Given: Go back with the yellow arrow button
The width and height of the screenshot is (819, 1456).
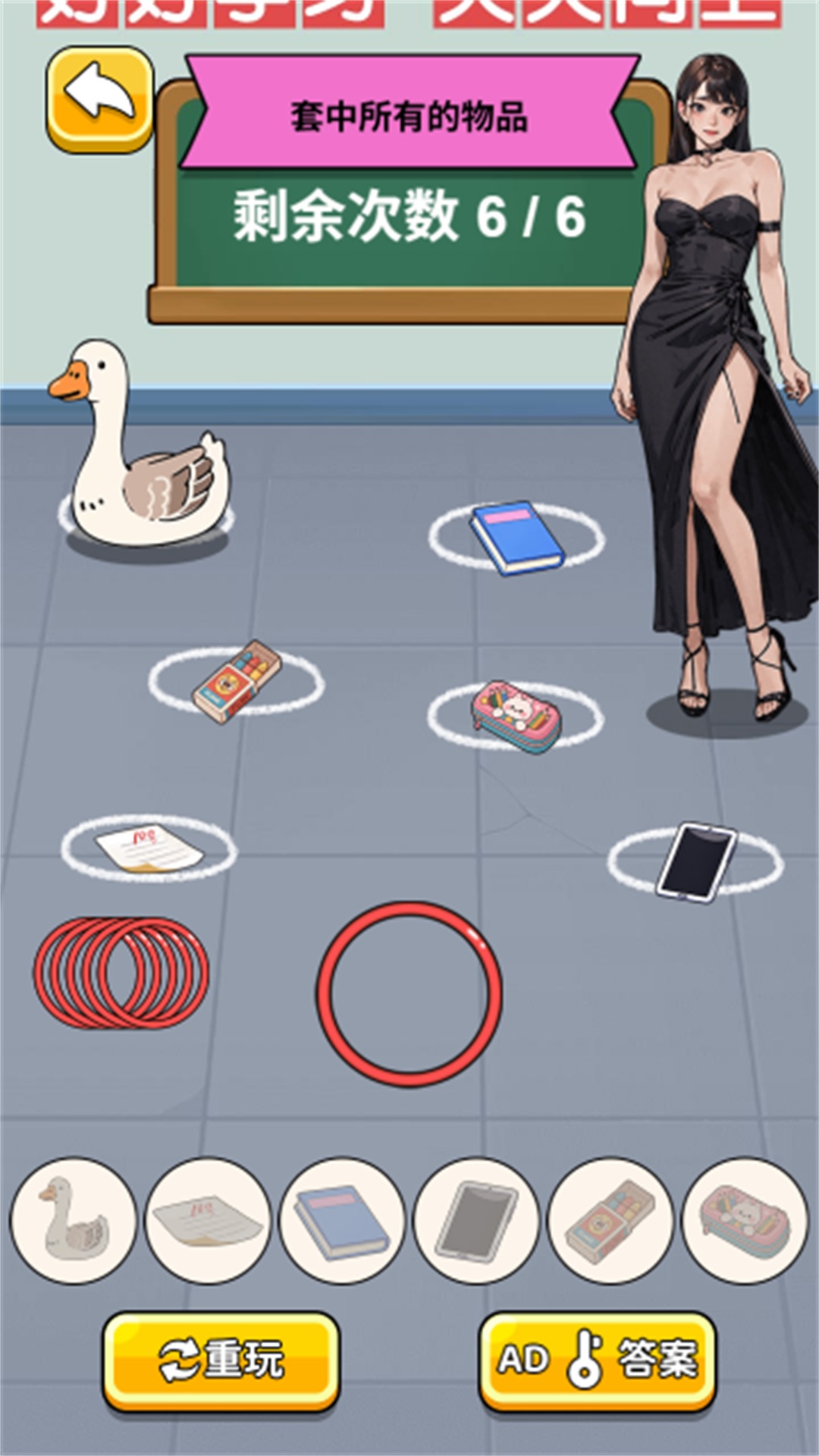Looking at the screenshot, I should click(x=100, y=99).
